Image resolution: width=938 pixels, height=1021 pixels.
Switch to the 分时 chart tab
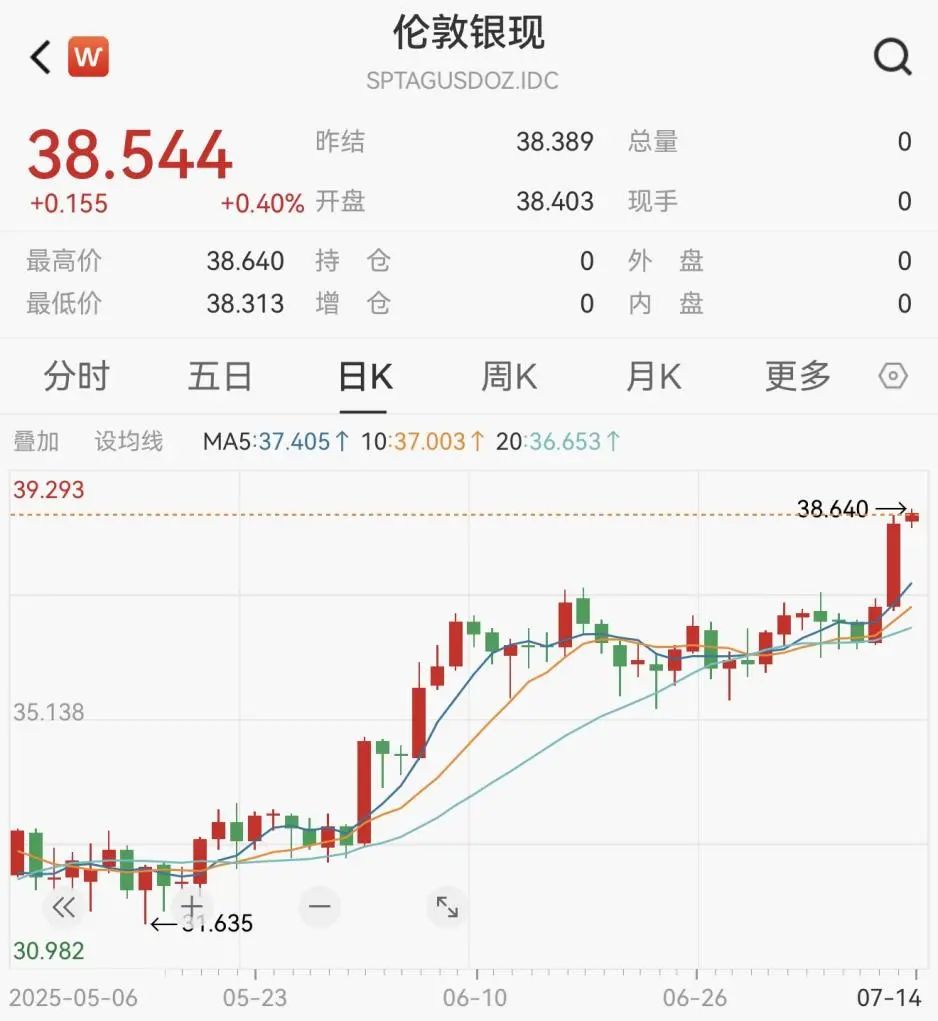click(x=77, y=376)
